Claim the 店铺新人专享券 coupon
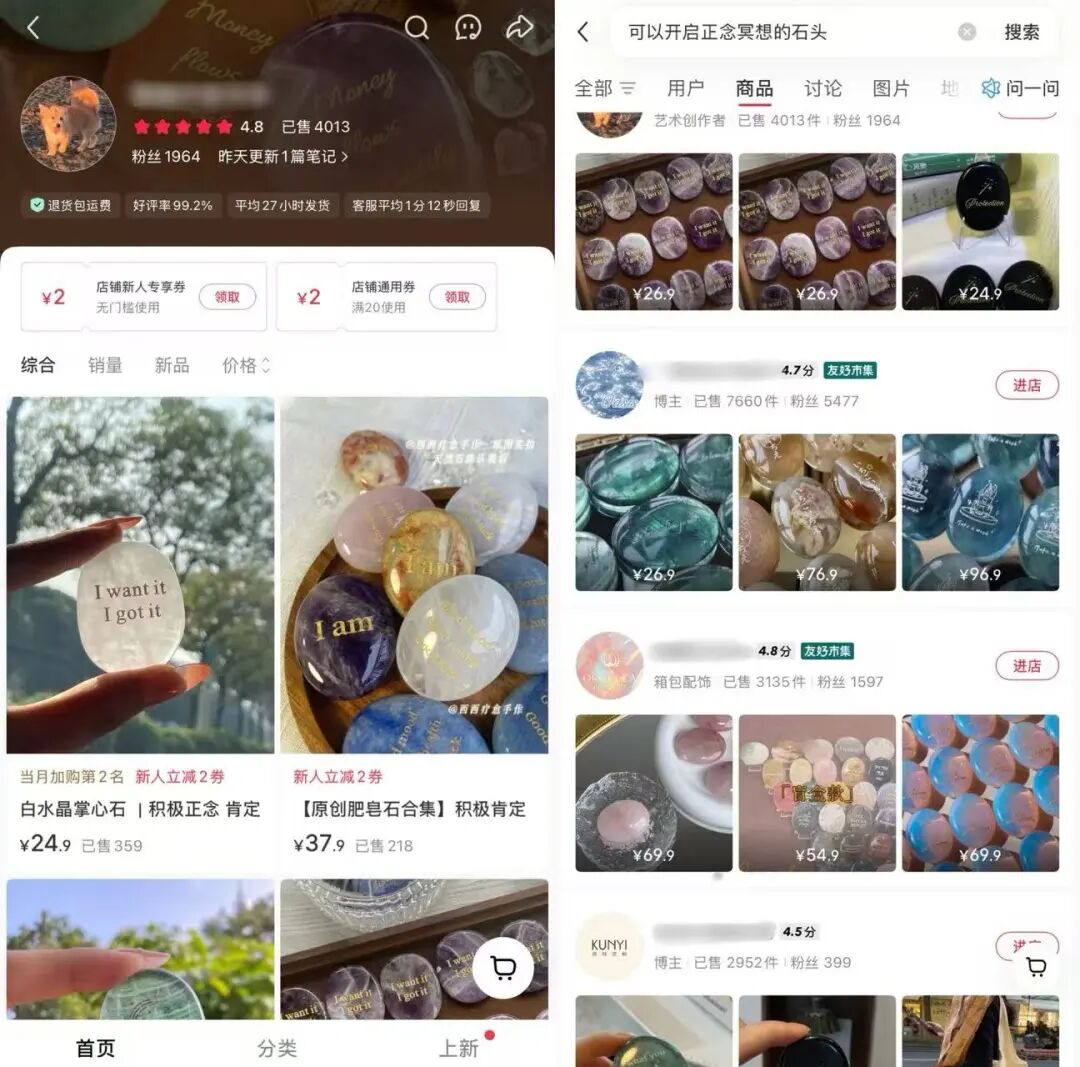The width and height of the screenshot is (1080, 1067). [x=227, y=297]
